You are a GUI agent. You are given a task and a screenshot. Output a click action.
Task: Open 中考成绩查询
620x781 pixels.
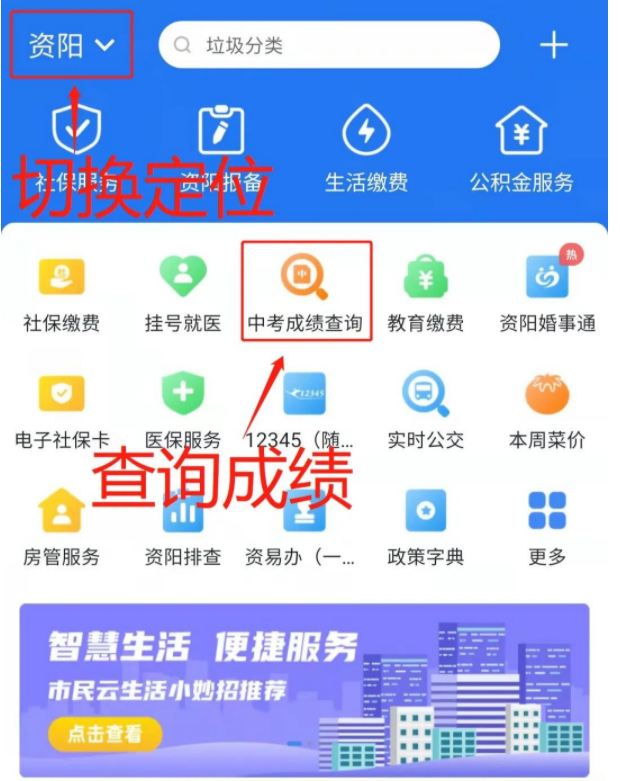tap(306, 290)
